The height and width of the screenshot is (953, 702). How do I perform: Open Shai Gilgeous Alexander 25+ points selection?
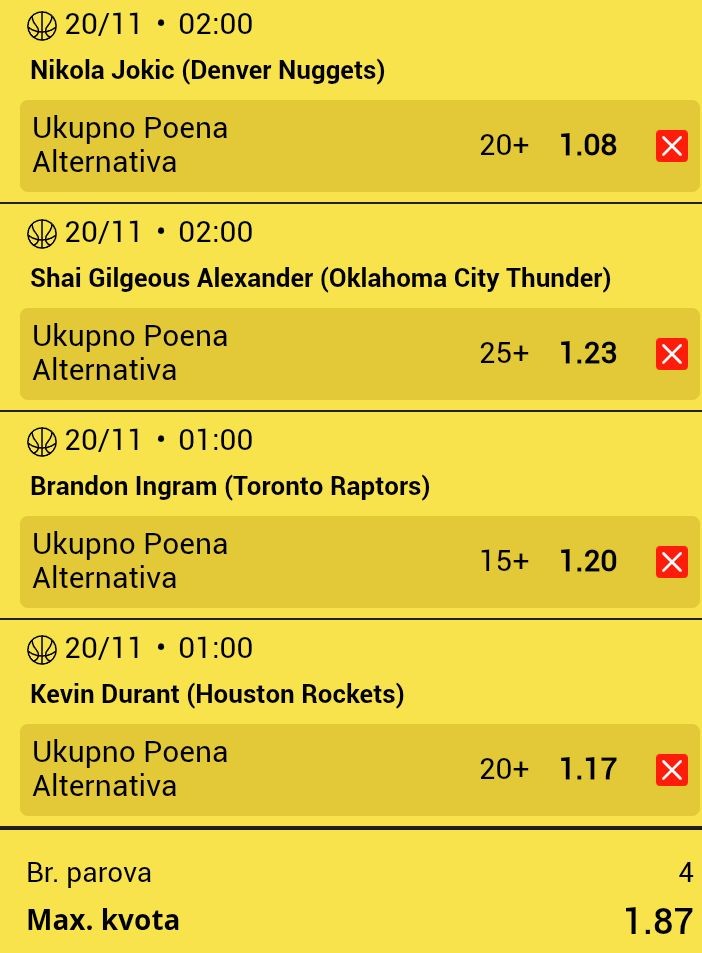pyautogui.click(x=330, y=354)
